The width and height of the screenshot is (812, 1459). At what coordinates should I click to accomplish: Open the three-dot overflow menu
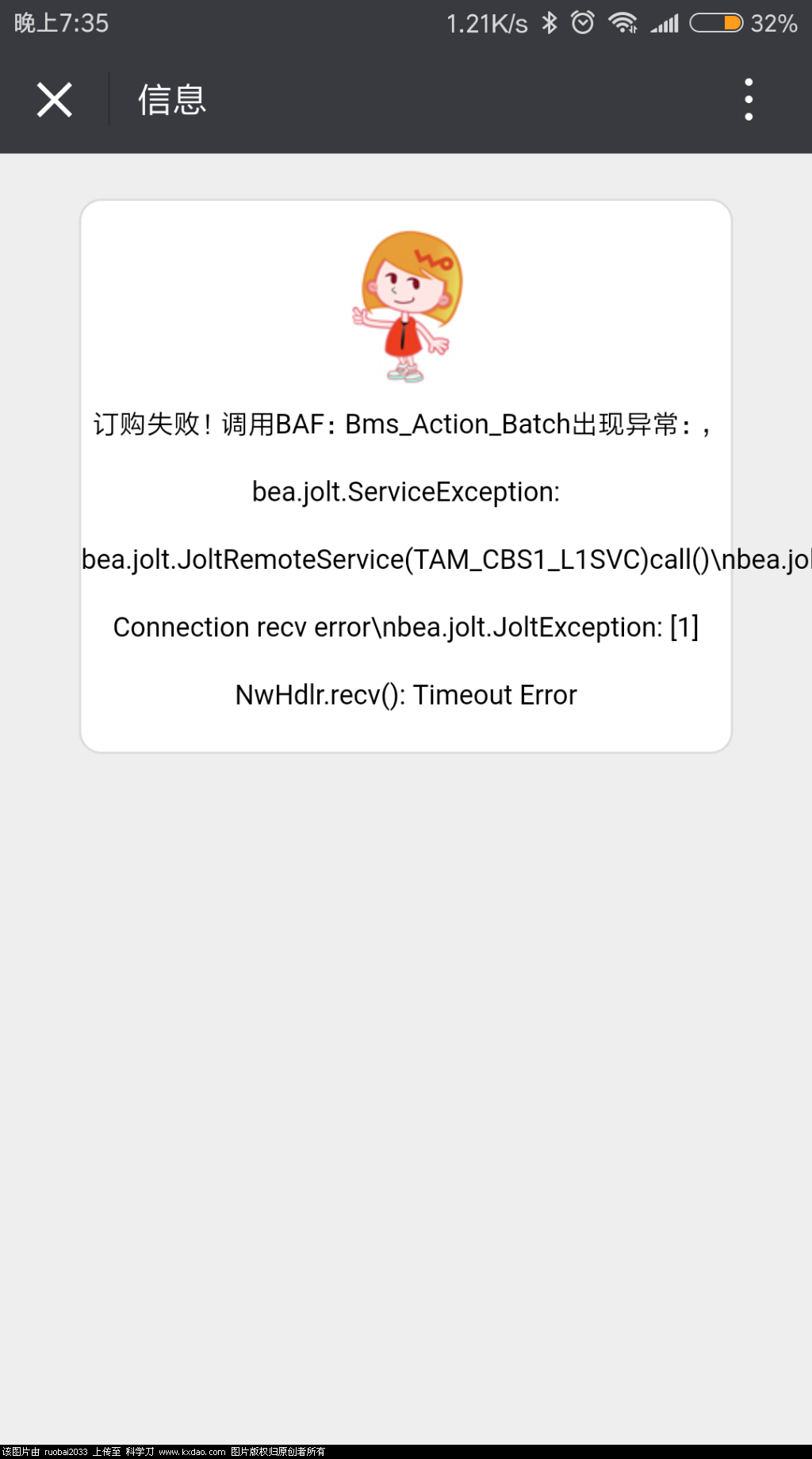point(748,99)
